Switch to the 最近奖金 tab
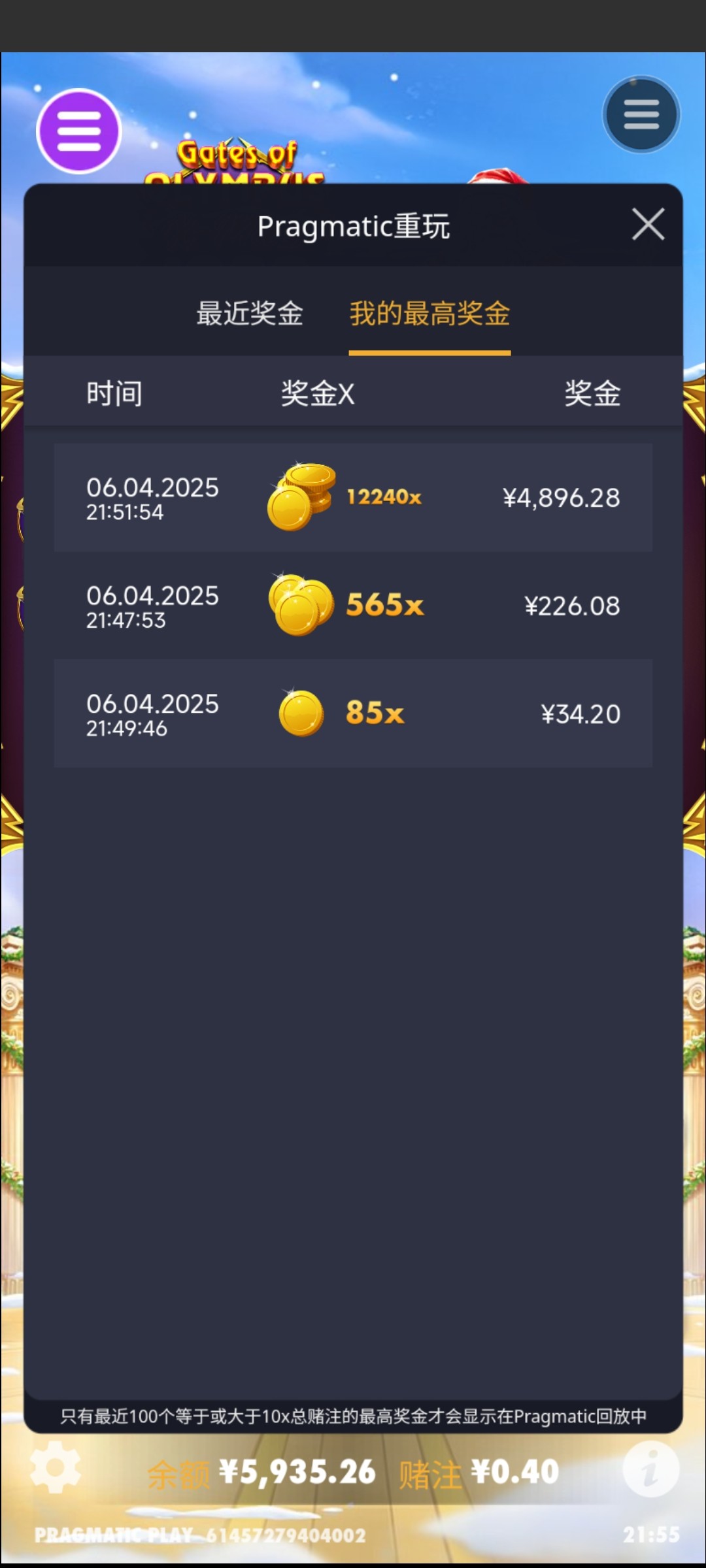 (x=250, y=314)
